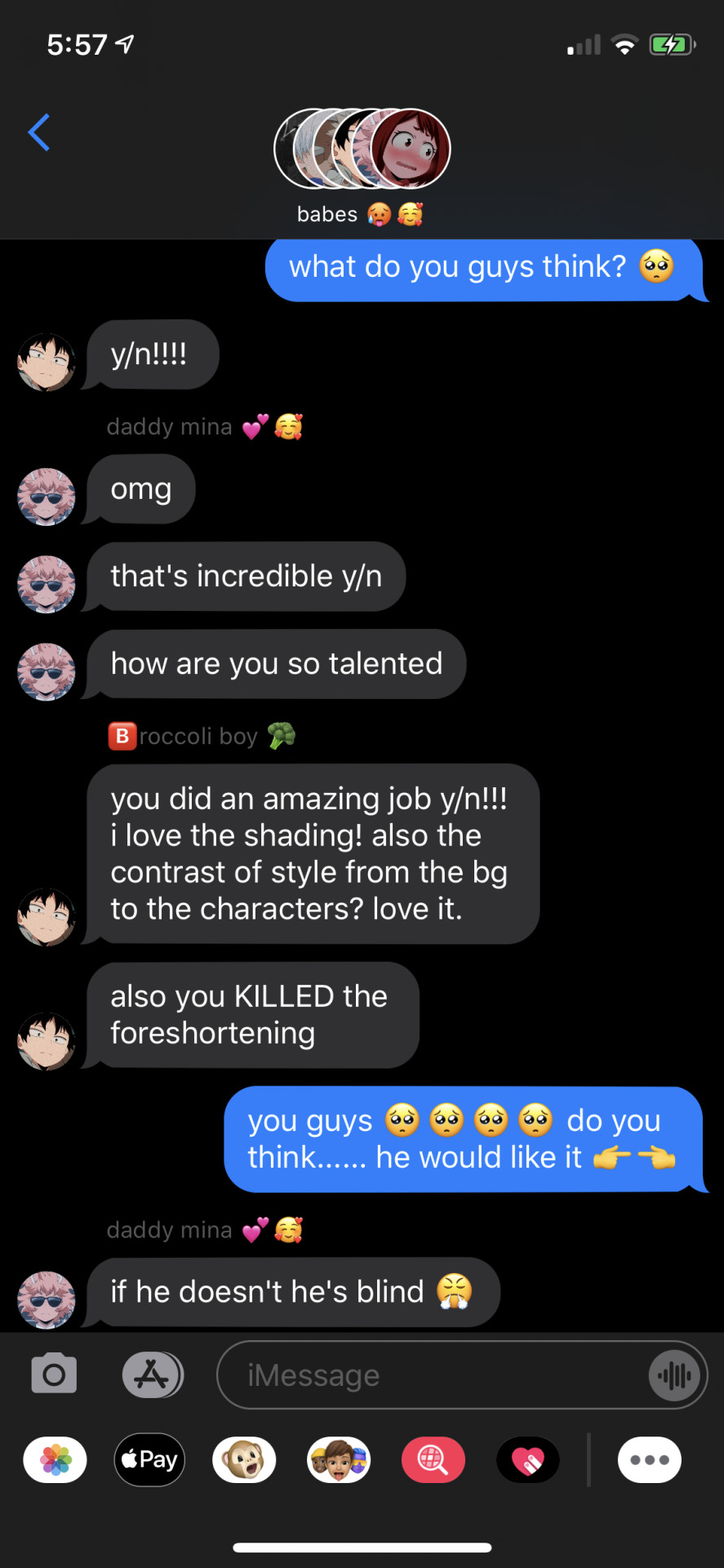Viewport: 724px width, 1568px height.
Task: Tap the iMessage text field
Action: click(433, 1375)
